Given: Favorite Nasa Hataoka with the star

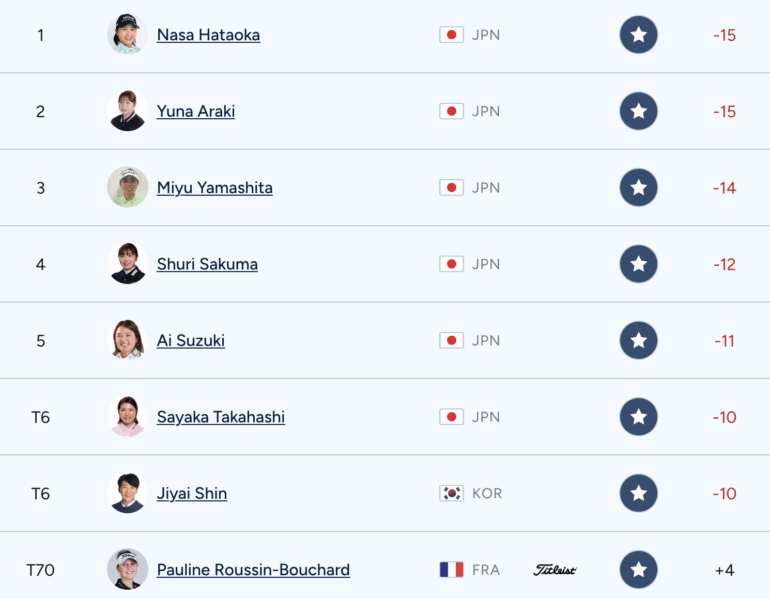Looking at the screenshot, I should [x=638, y=35].
